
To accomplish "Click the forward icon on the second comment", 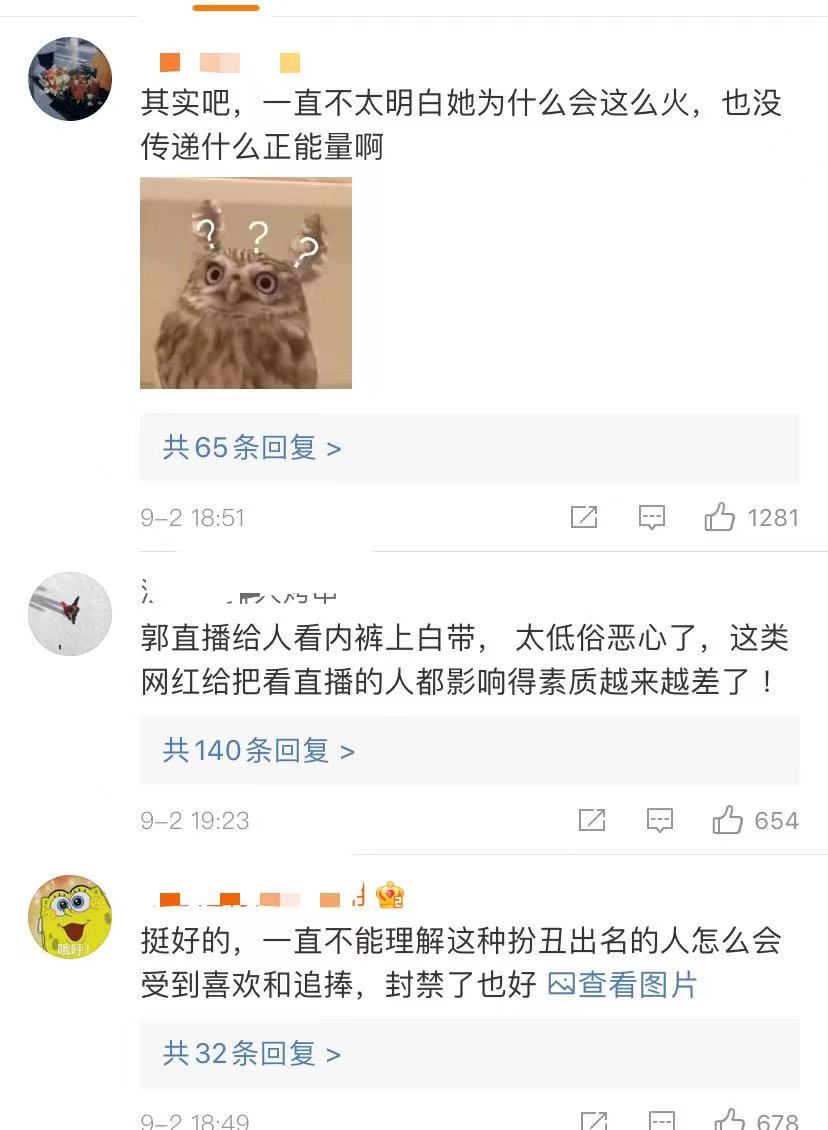I will (592, 820).
